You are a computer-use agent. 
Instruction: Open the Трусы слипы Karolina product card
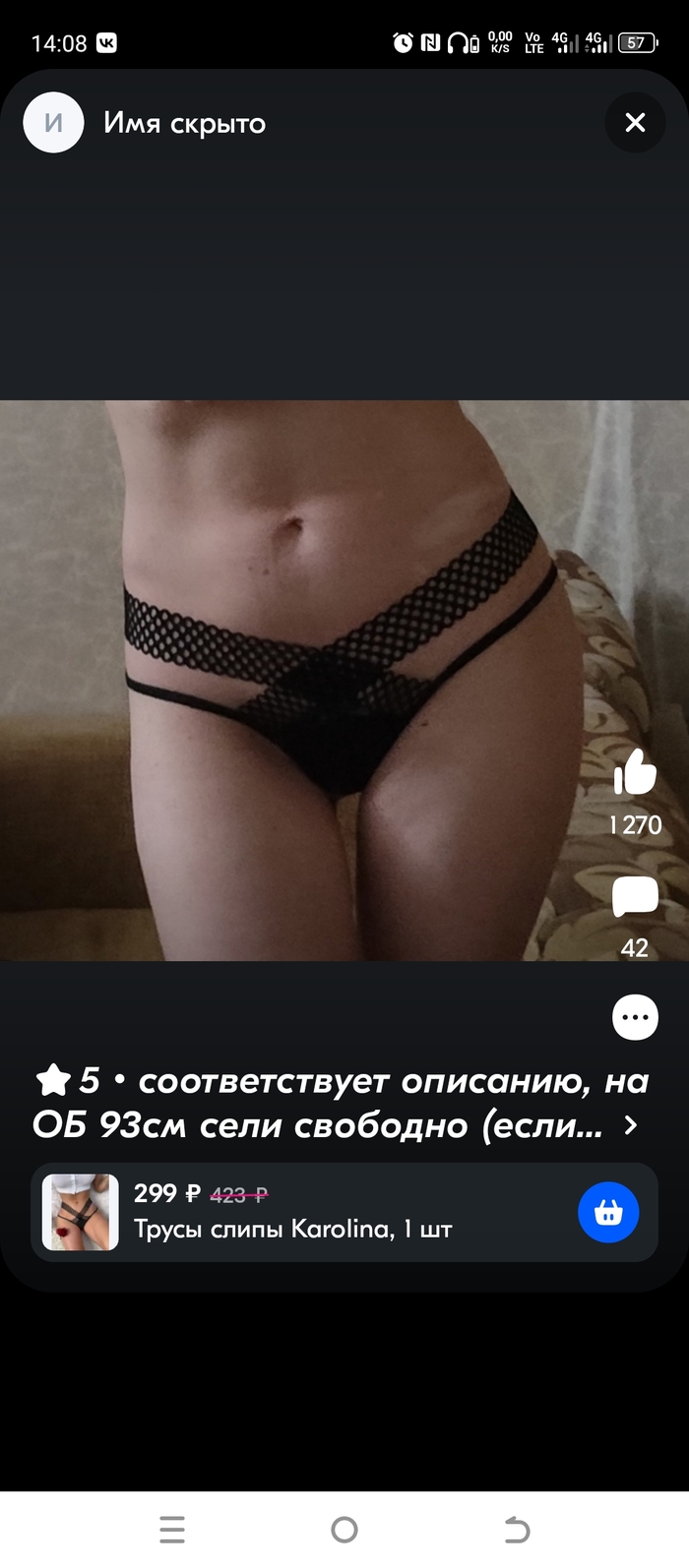tap(295, 1212)
